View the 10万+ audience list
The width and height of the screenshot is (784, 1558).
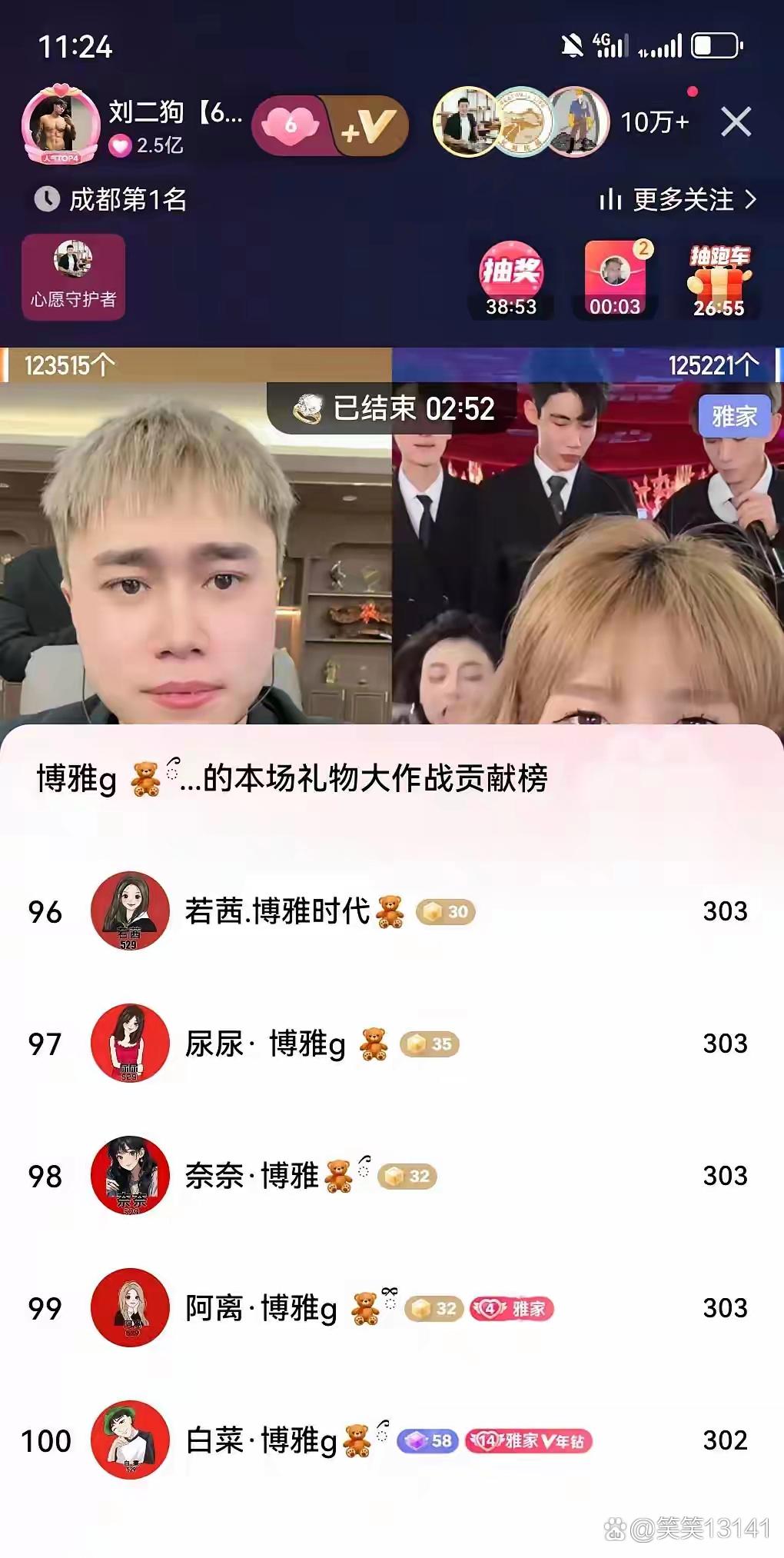654,122
